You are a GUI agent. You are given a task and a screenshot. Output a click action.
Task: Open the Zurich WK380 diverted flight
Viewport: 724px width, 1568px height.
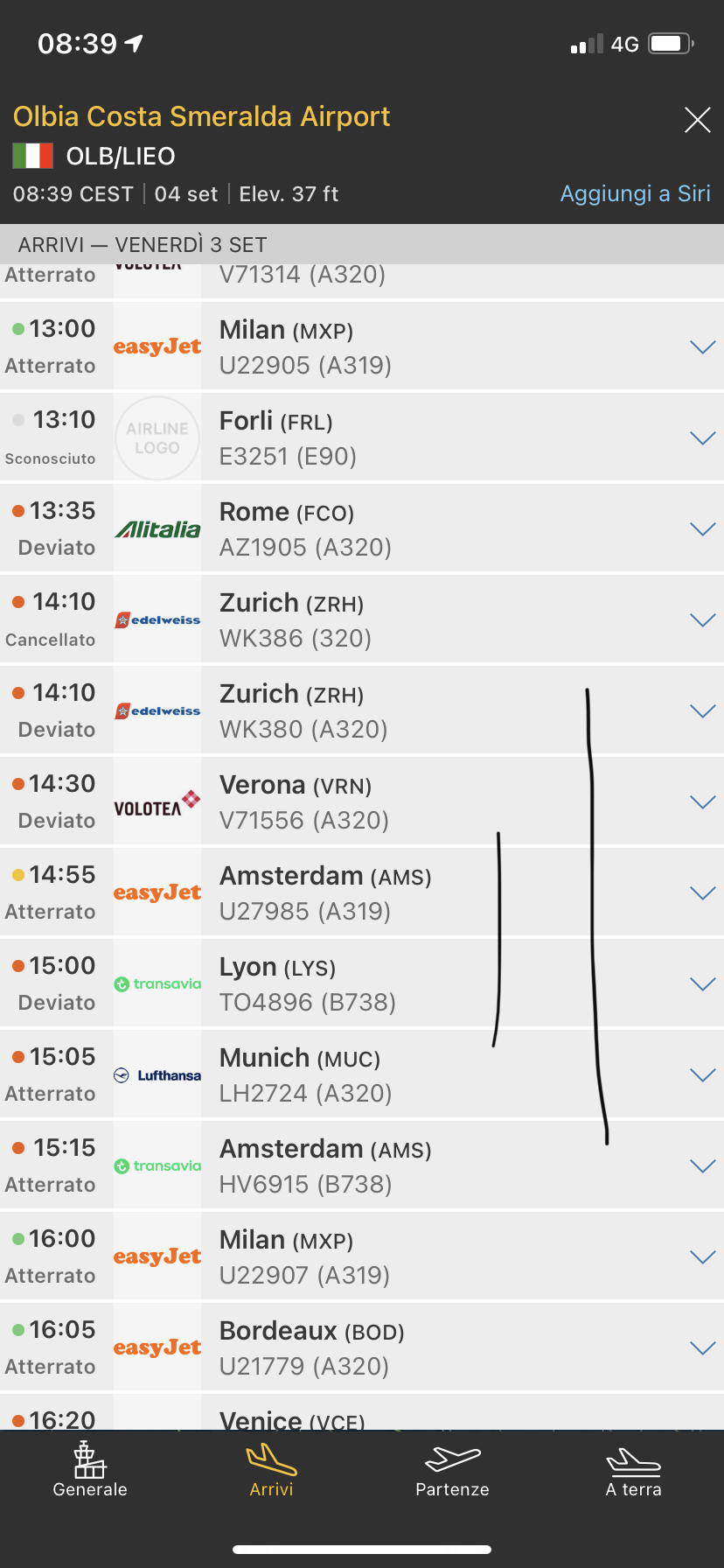tap(702, 711)
